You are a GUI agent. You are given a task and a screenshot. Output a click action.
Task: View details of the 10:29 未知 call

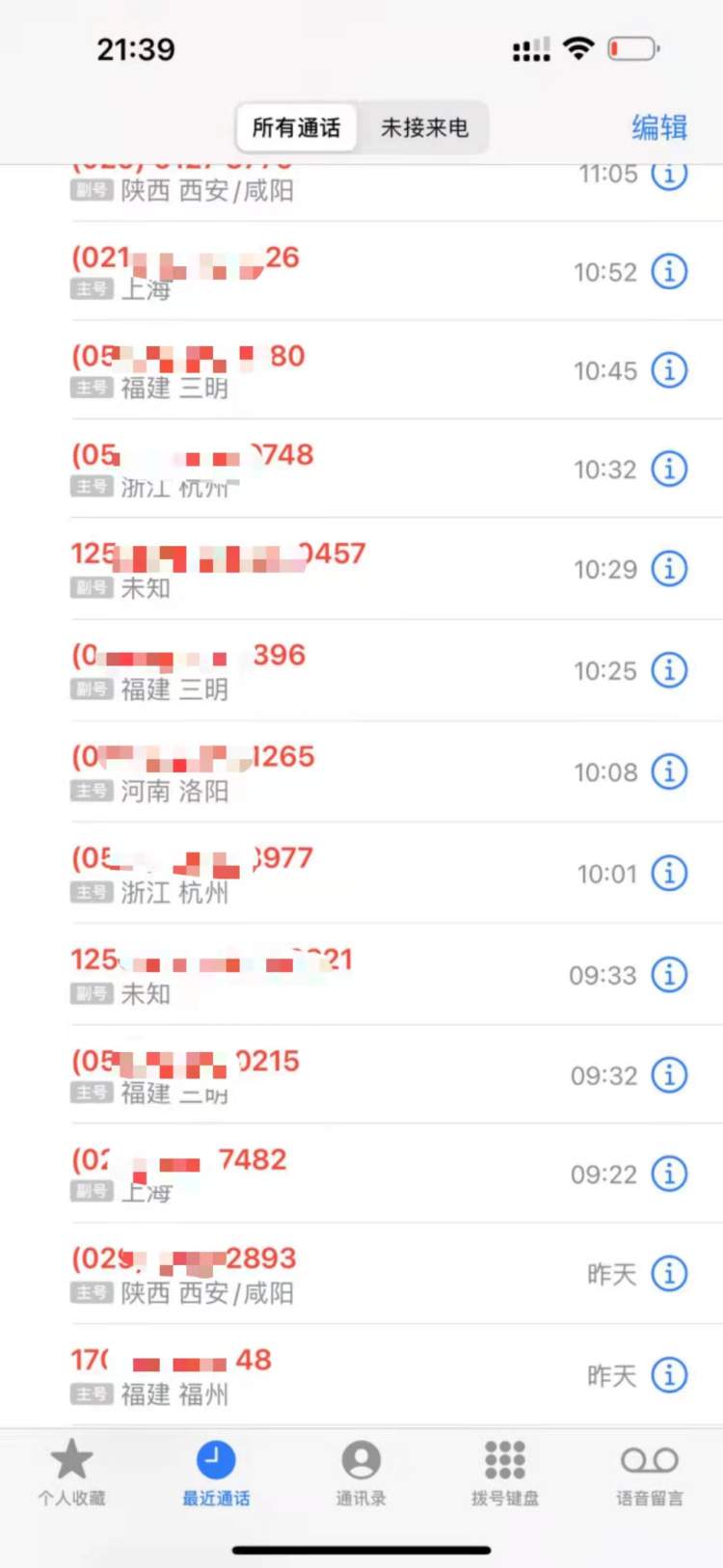click(669, 569)
